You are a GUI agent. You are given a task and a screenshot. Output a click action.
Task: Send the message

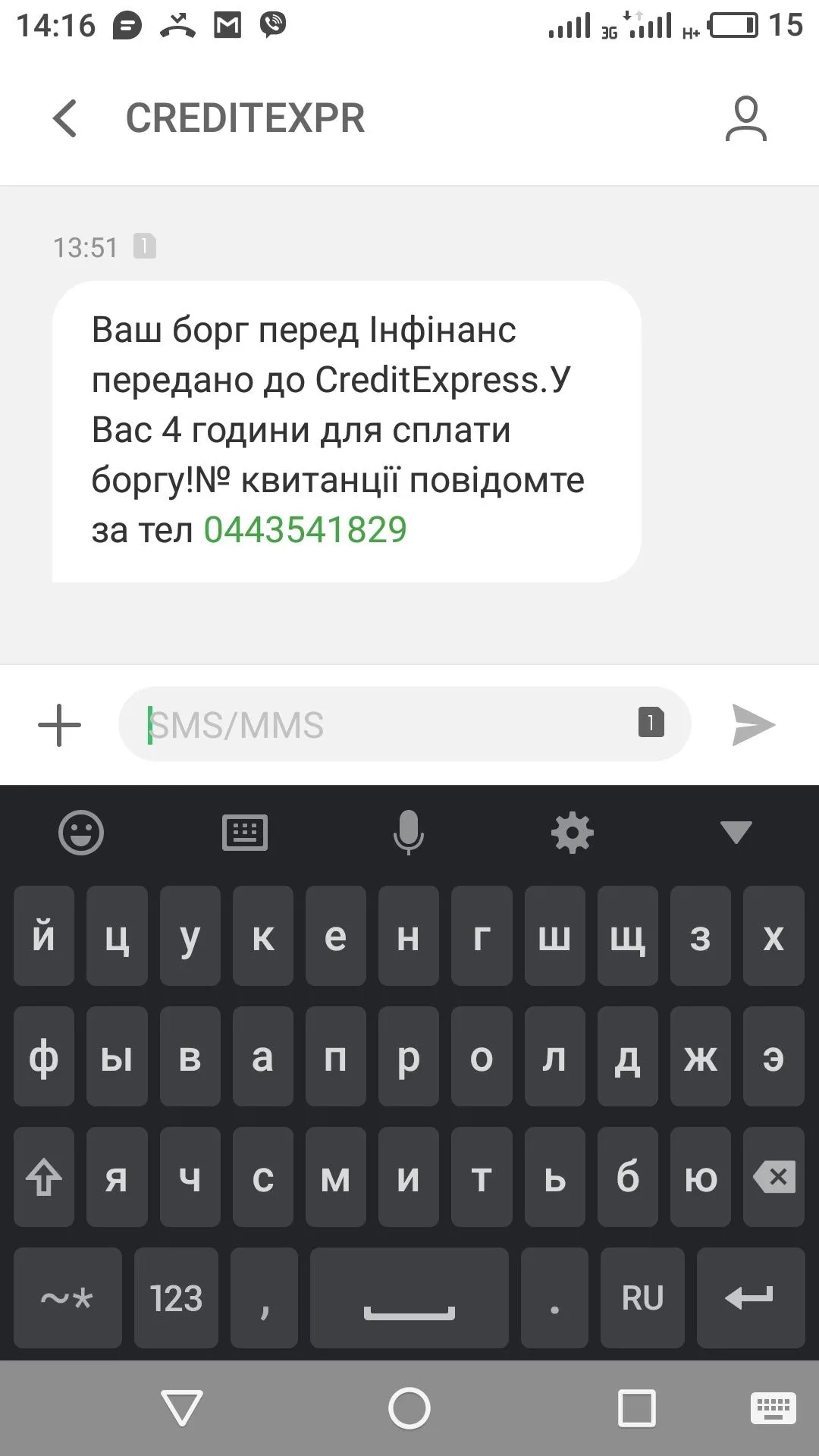753,725
